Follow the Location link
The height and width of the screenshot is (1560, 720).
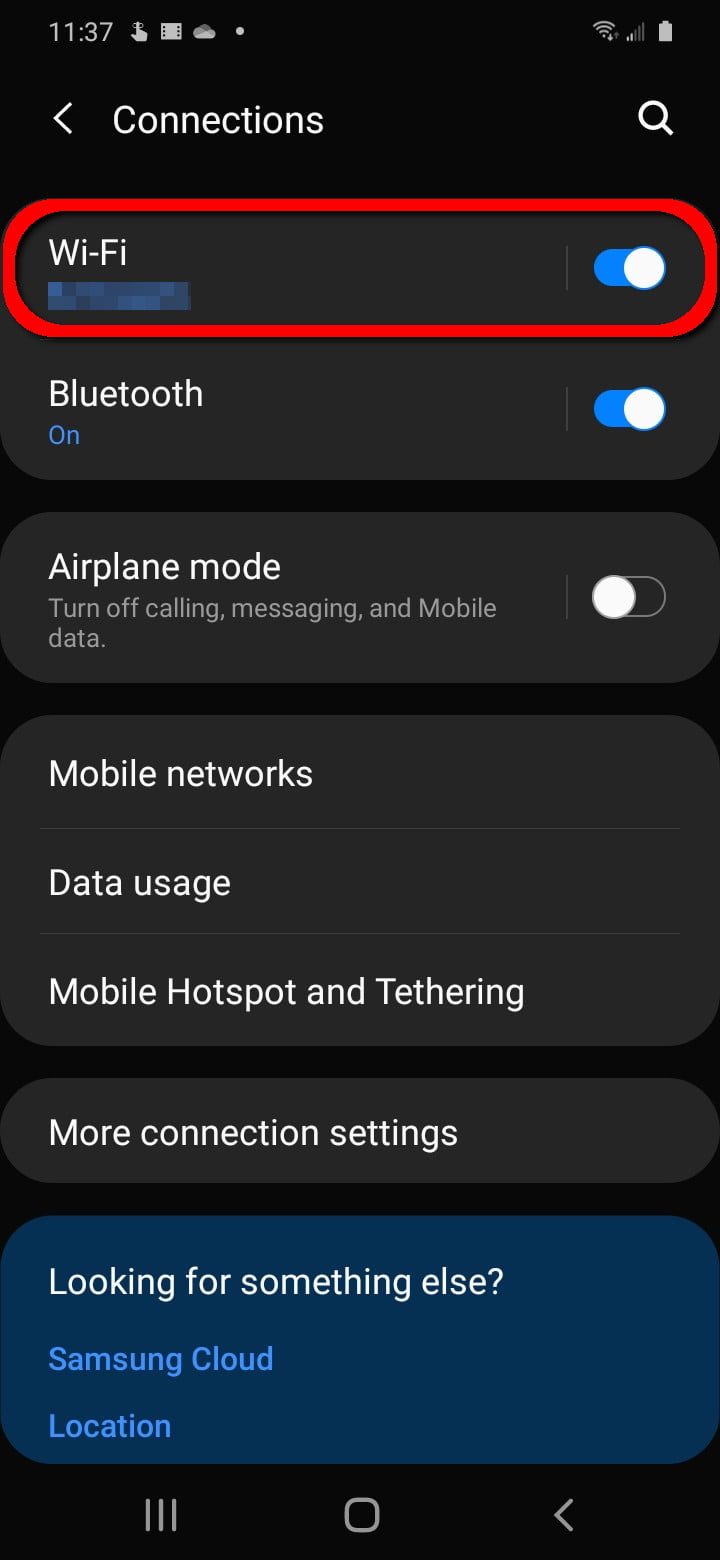click(110, 1426)
